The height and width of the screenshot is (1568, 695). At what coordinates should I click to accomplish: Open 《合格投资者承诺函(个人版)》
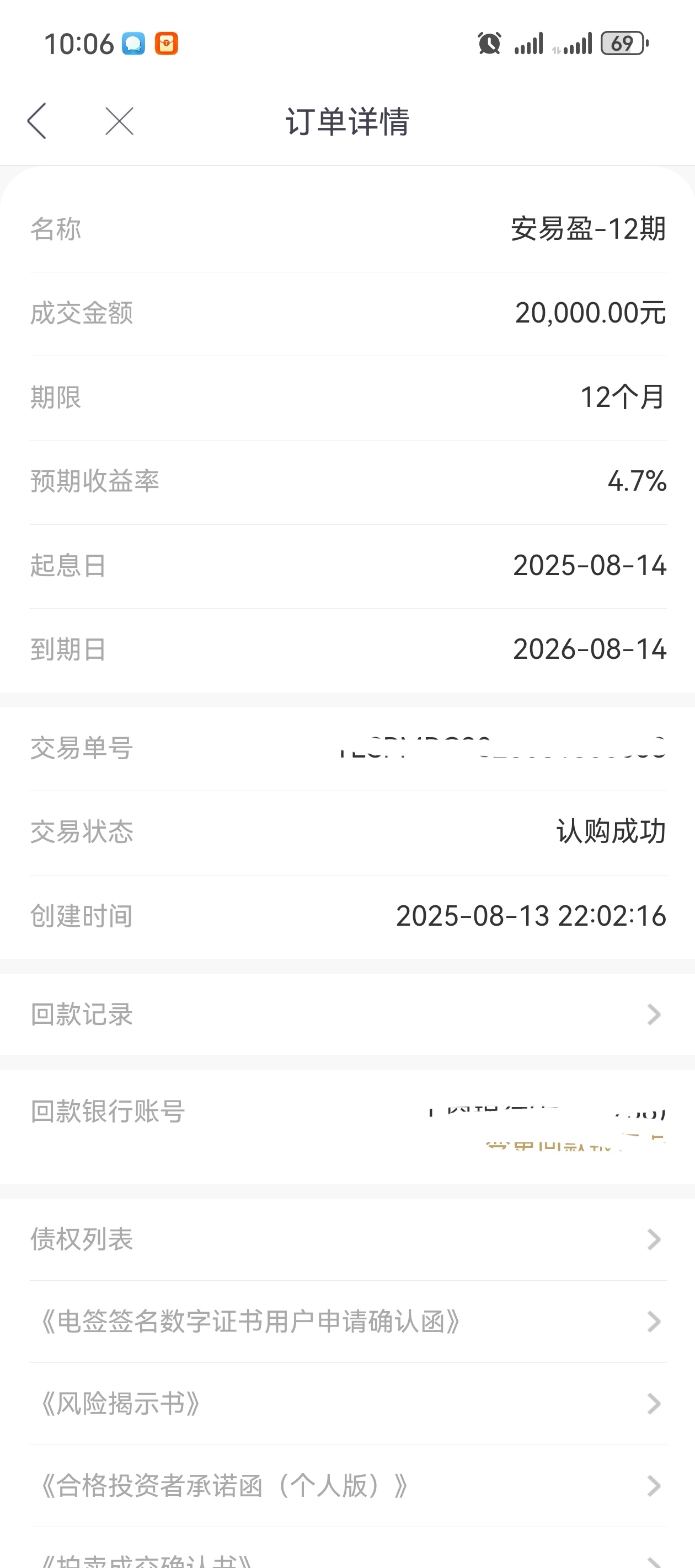[347, 1486]
